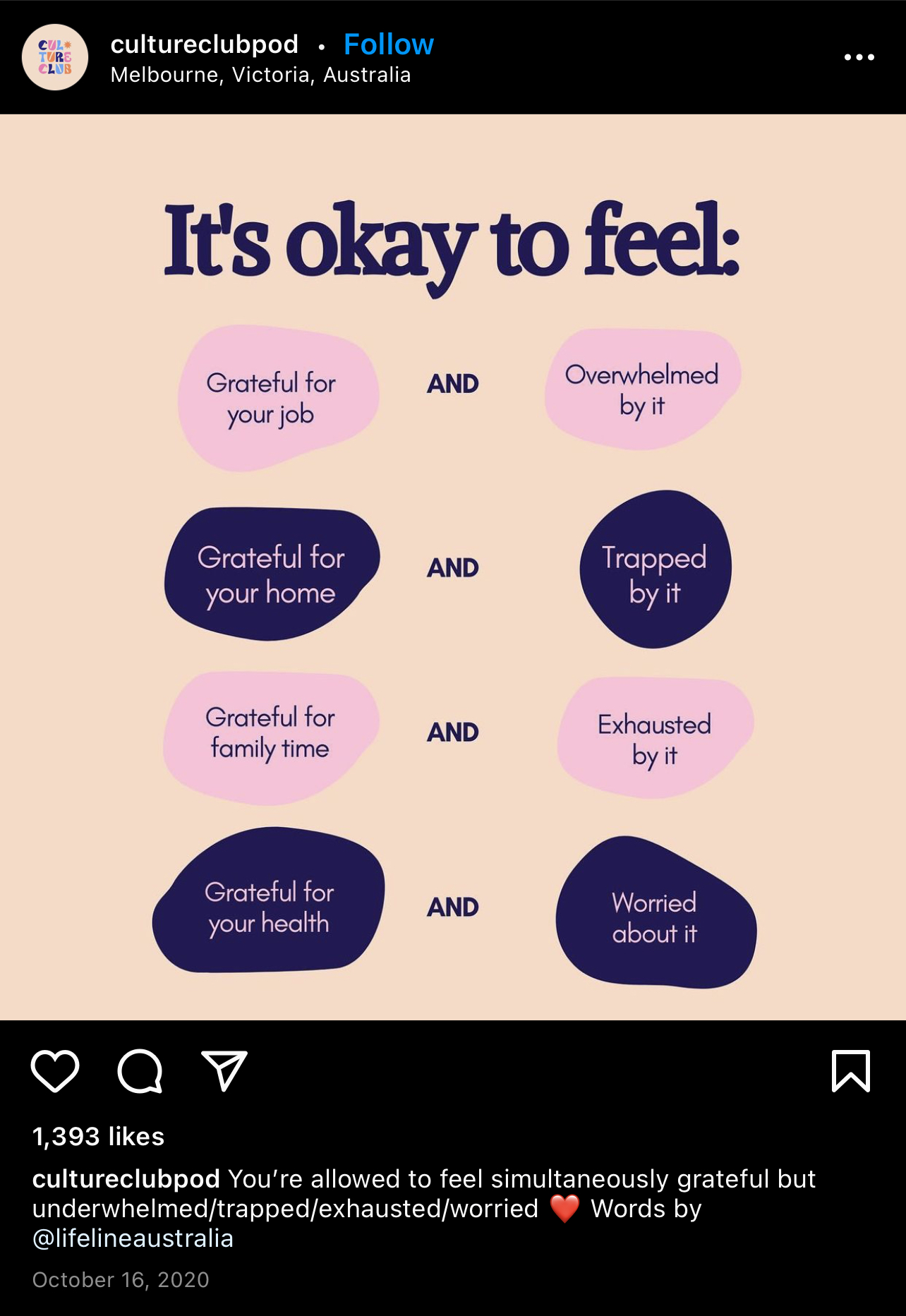Open the Culture Club circular avatar logo
Viewport: 906px width, 1316px height.
pyautogui.click(x=54, y=57)
